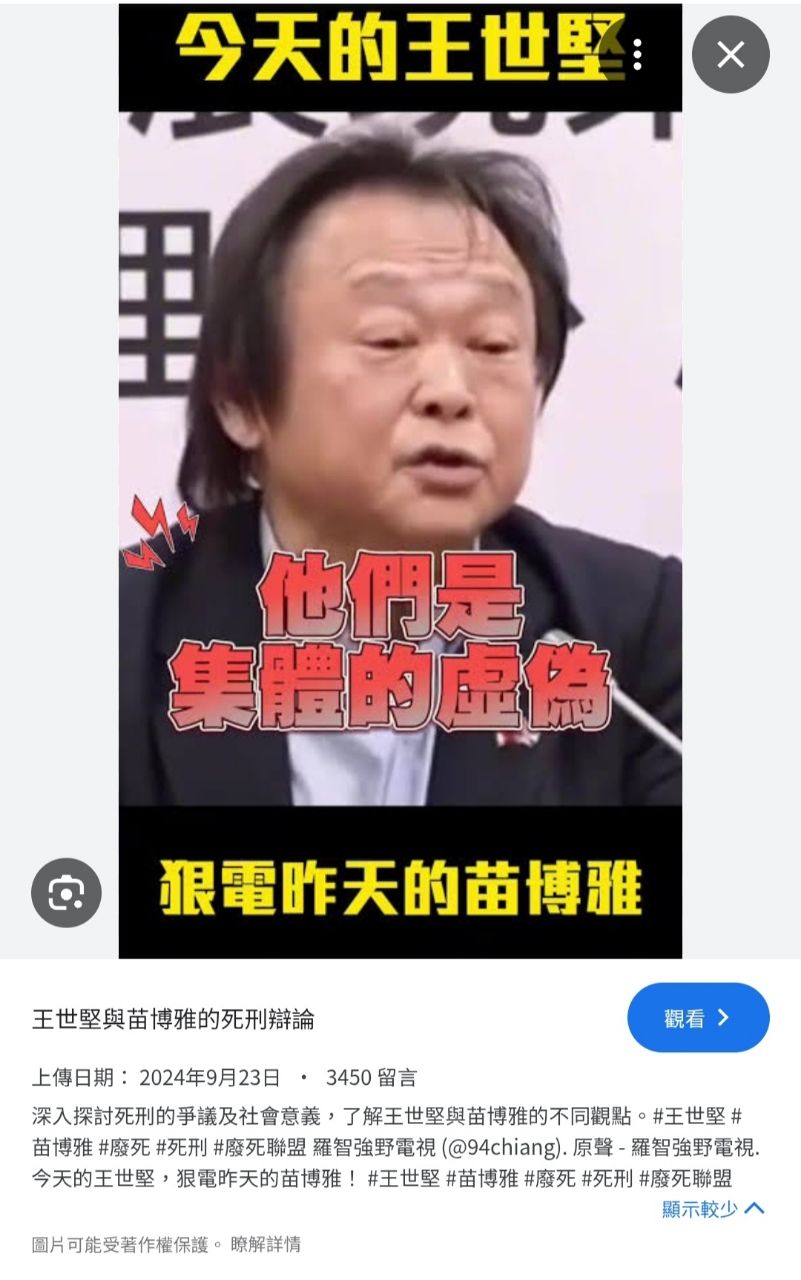Collapse the description with 顯示較少
Viewport: 801px width, 1280px height.
pos(713,1208)
